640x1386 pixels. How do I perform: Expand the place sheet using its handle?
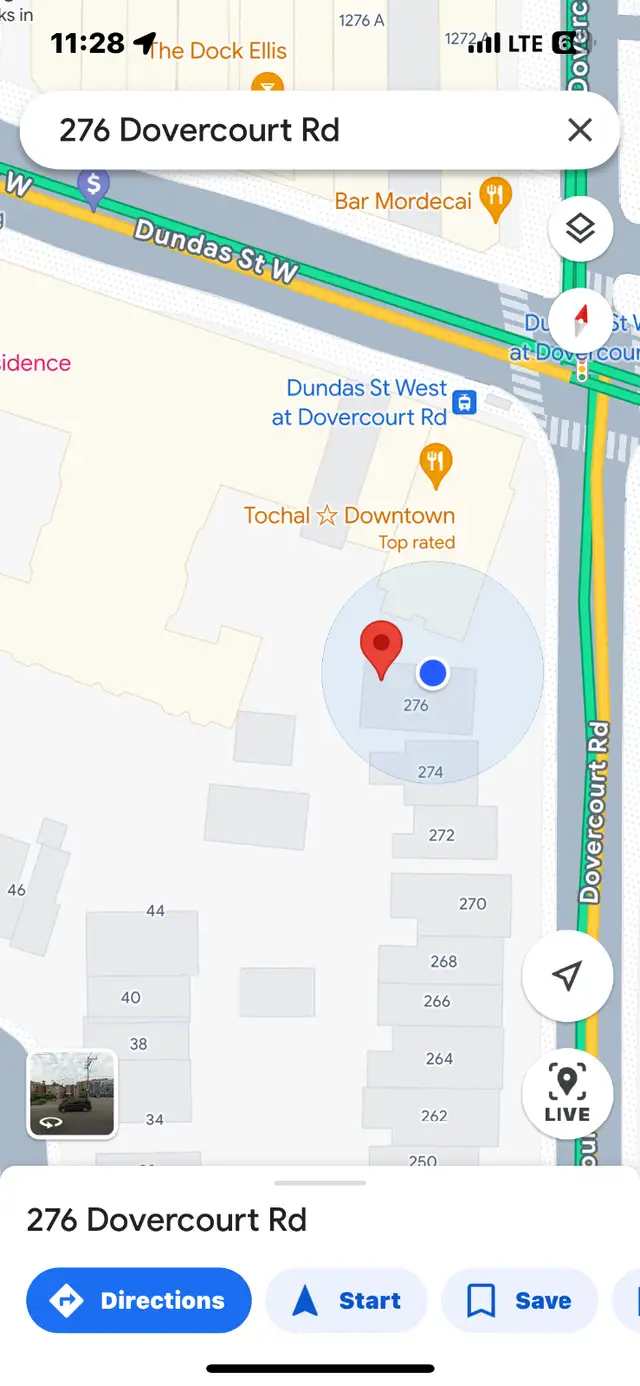tap(320, 1182)
